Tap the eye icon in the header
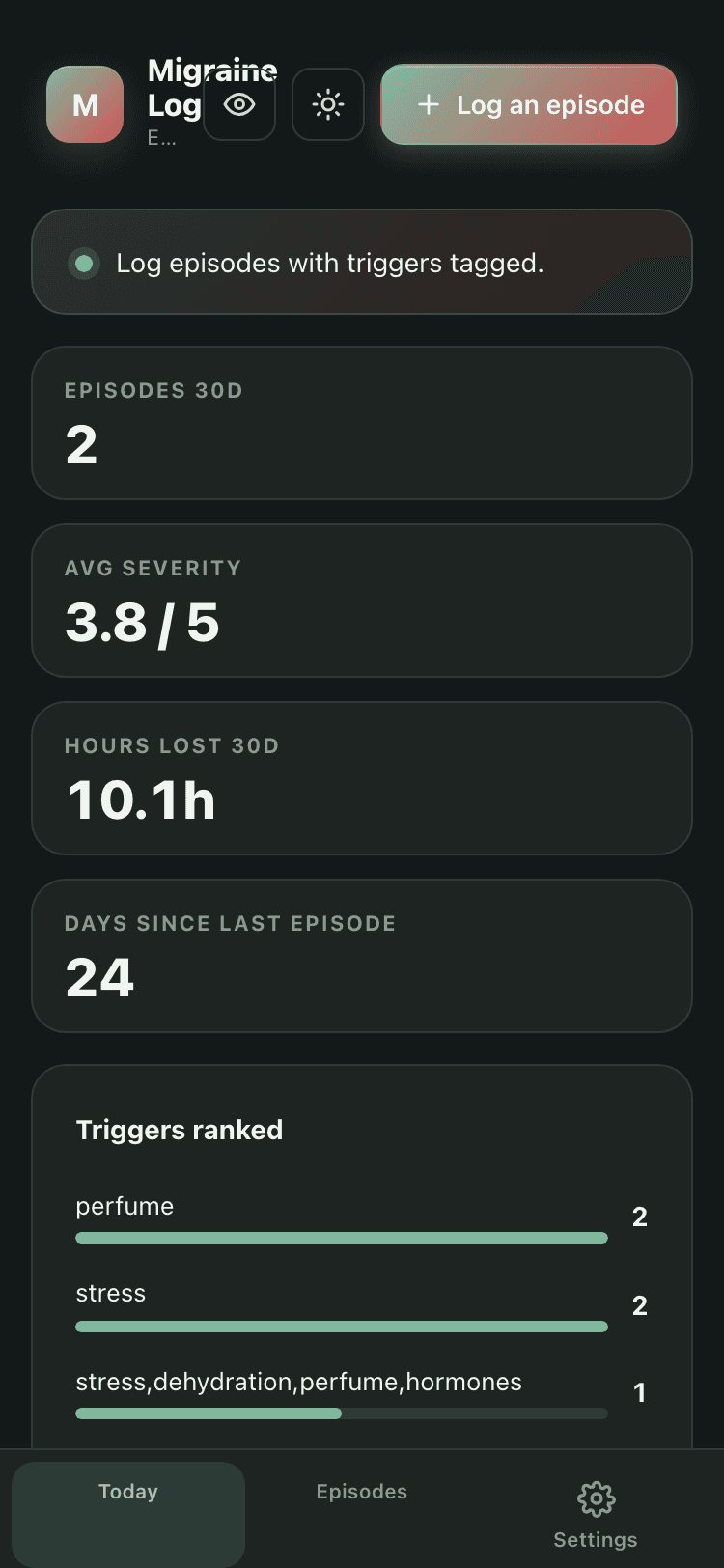This screenshot has height=1568, width=724. click(x=239, y=104)
